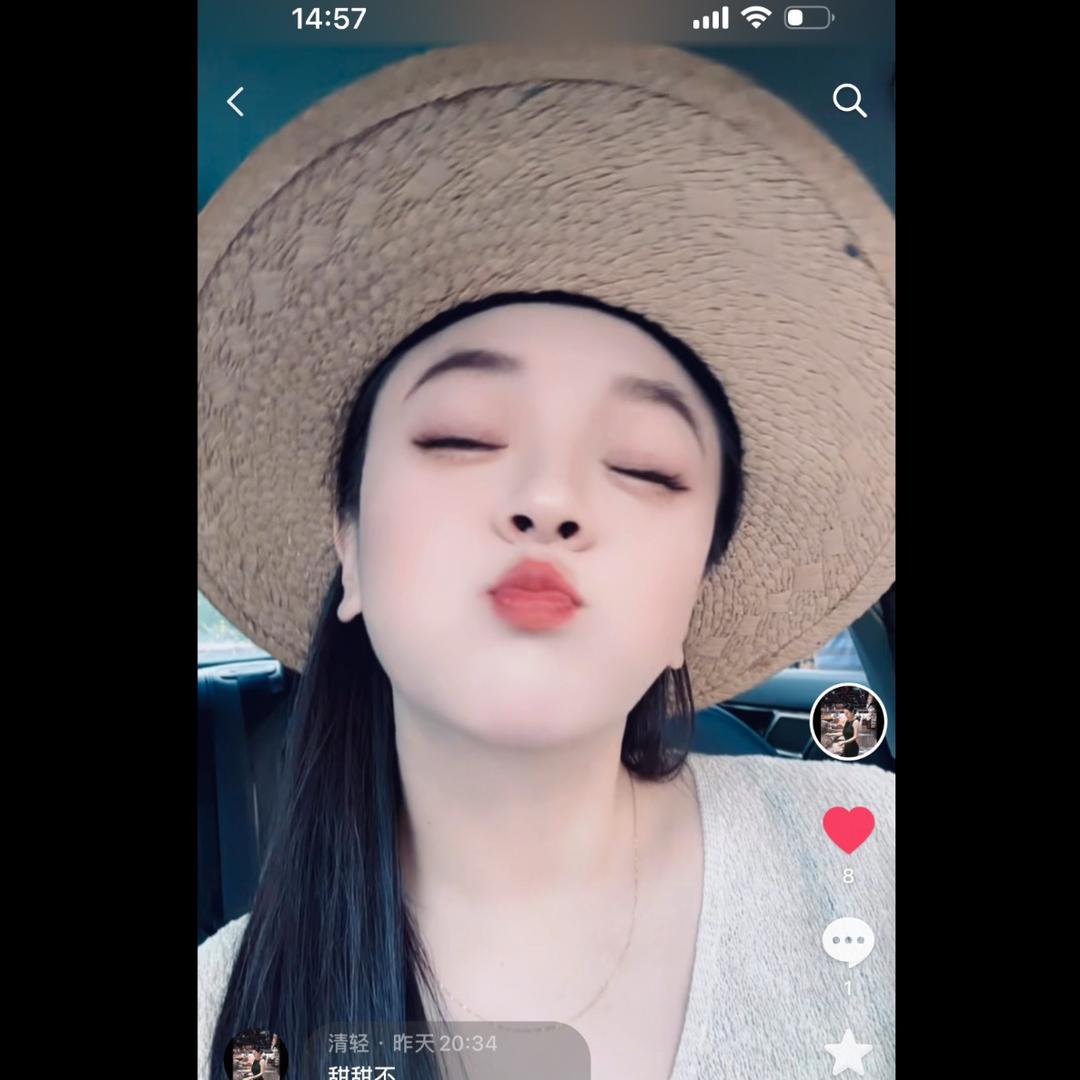Favorite the video with the star icon
Screen dimensions: 1080x1080
(x=848, y=1052)
